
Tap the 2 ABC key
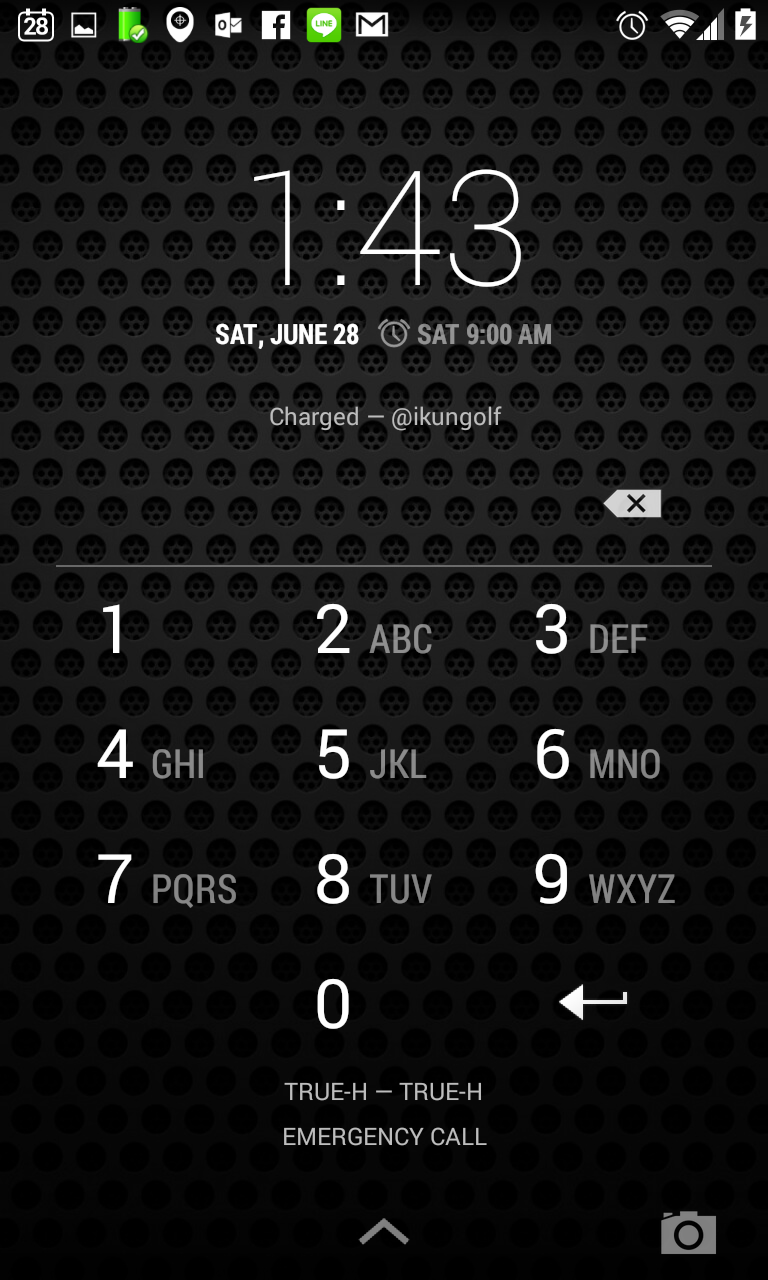(375, 632)
